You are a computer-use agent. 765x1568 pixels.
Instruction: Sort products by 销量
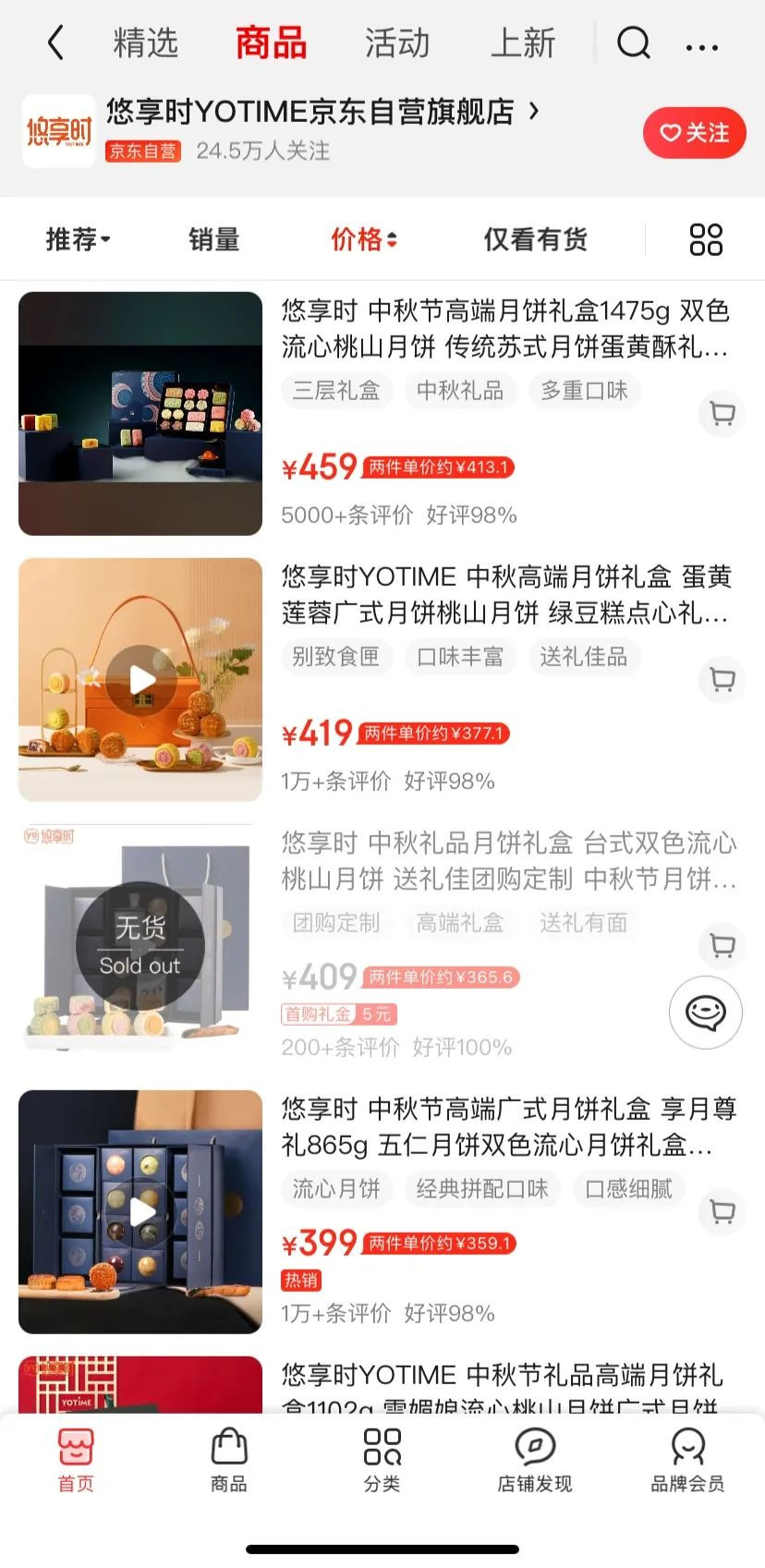point(213,239)
